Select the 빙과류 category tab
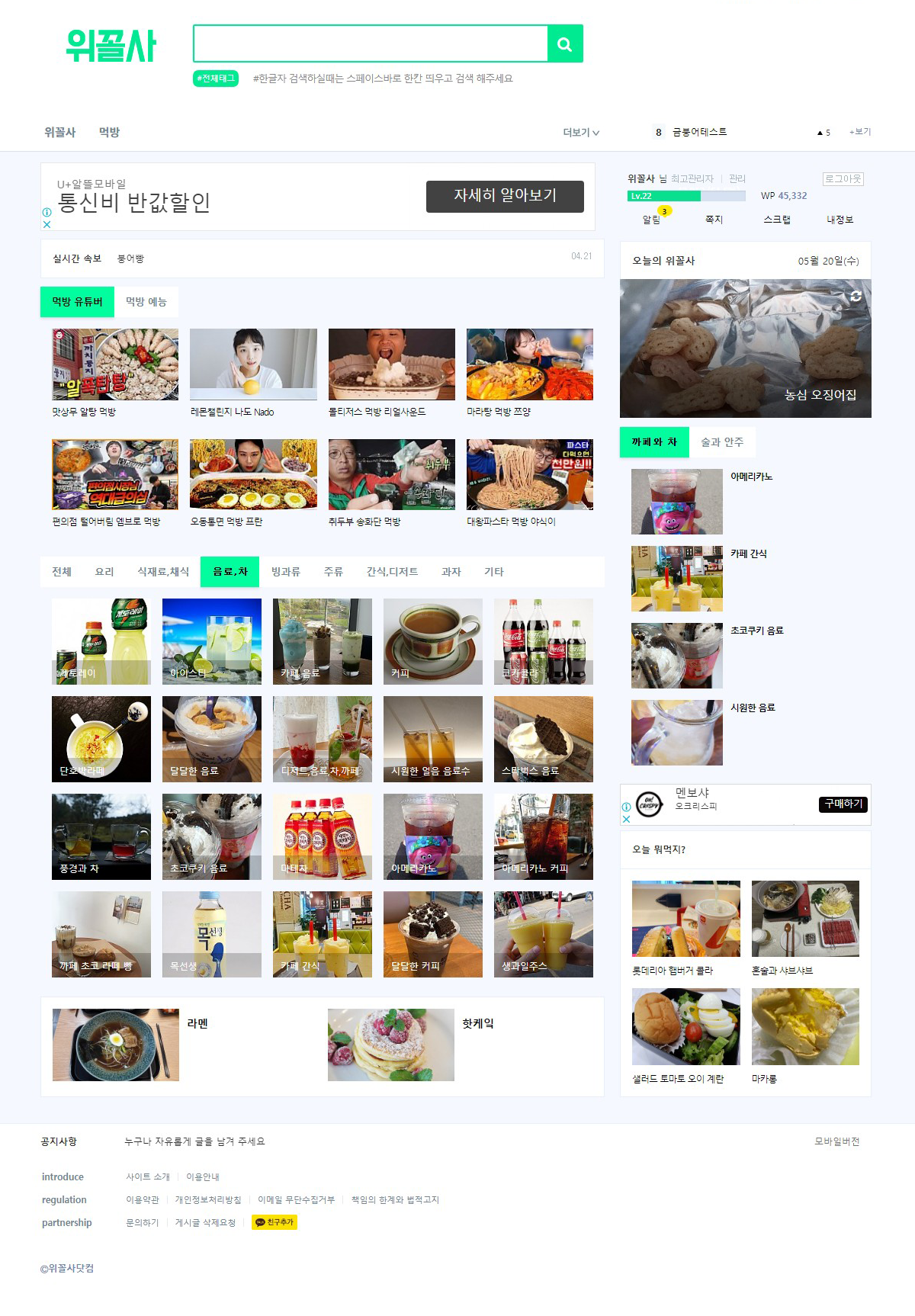Viewport: 915px width, 1316px height. (286, 572)
